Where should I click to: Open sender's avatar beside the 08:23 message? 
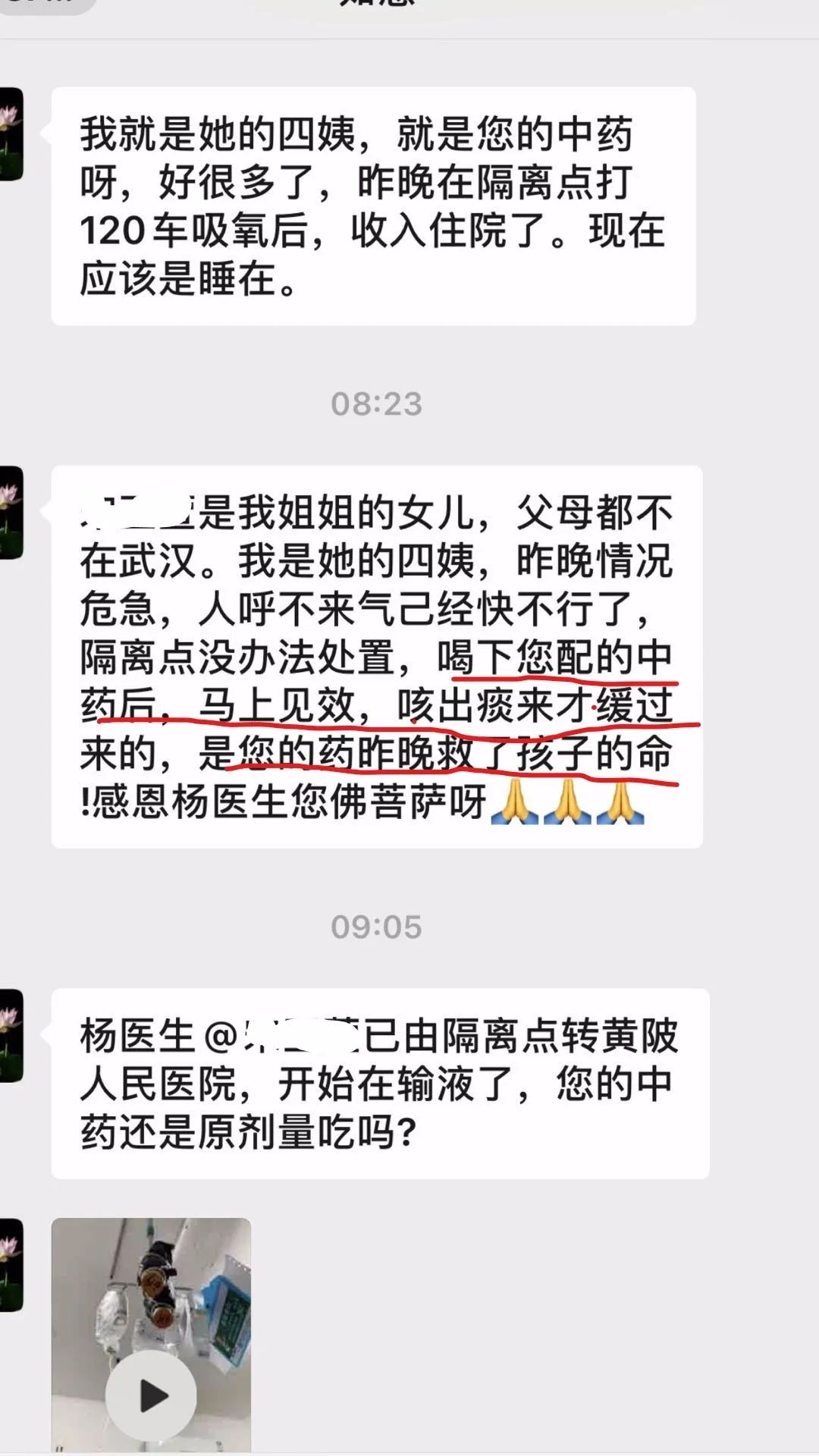[x=11, y=513]
